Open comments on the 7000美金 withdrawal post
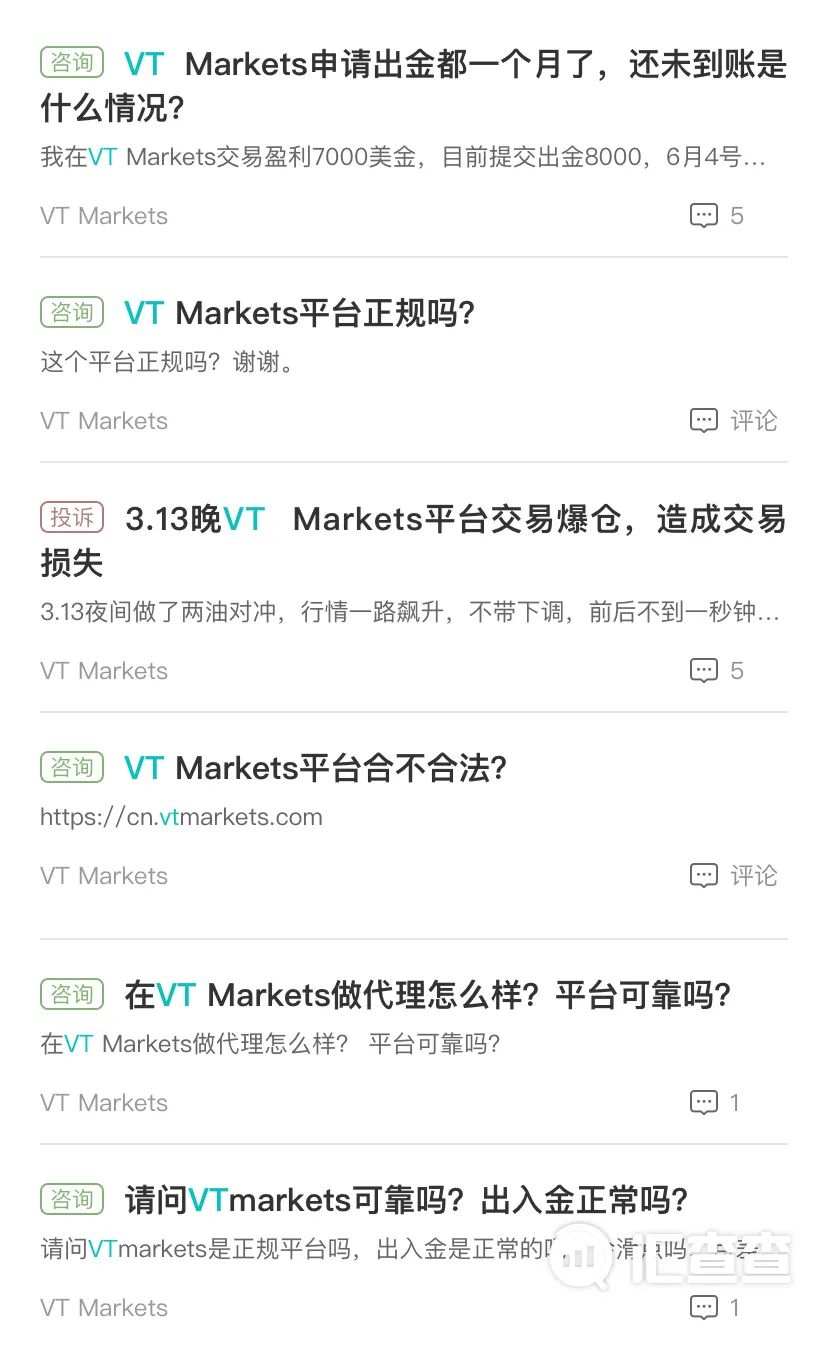Screen dimensions: 828x1368 point(717,216)
